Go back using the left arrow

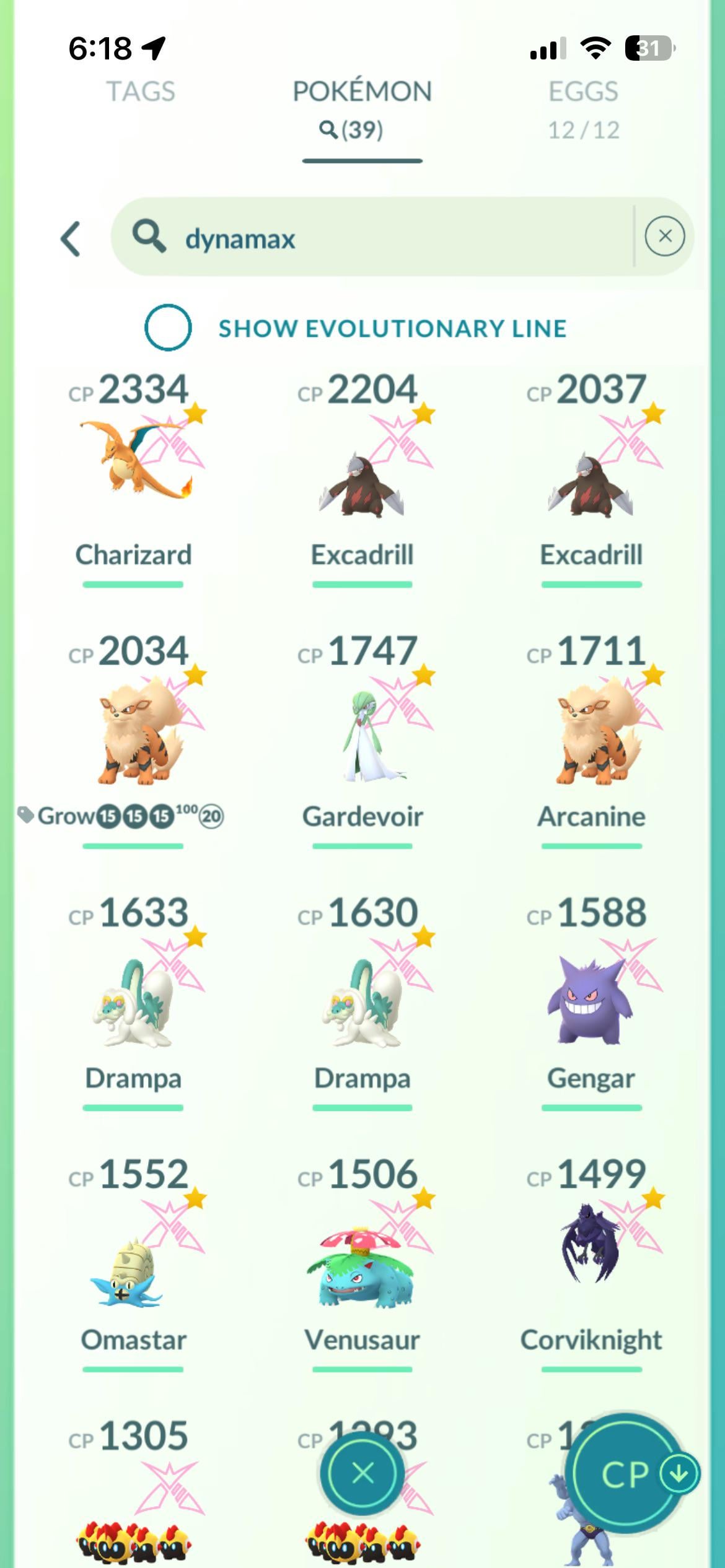tap(71, 238)
